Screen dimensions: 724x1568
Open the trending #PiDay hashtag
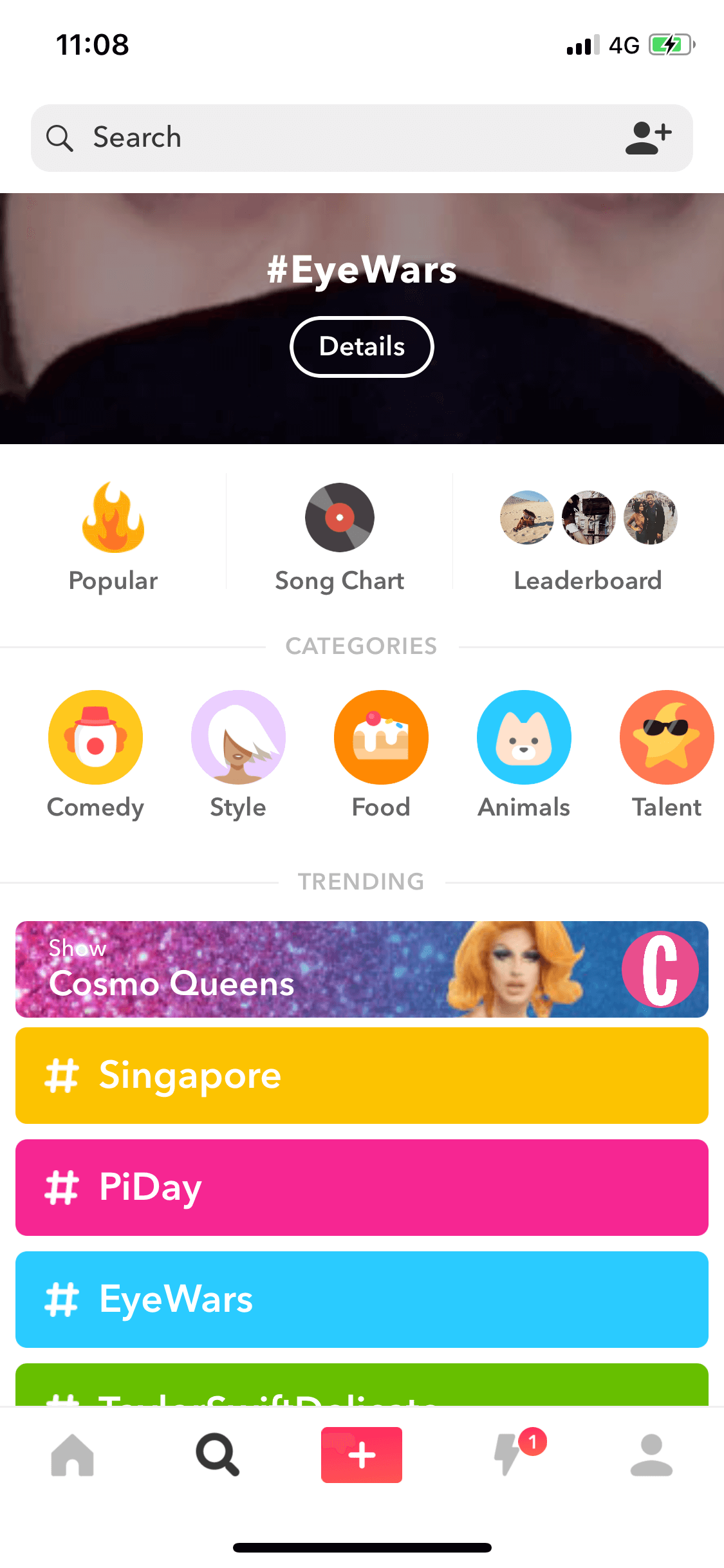tap(362, 1188)
